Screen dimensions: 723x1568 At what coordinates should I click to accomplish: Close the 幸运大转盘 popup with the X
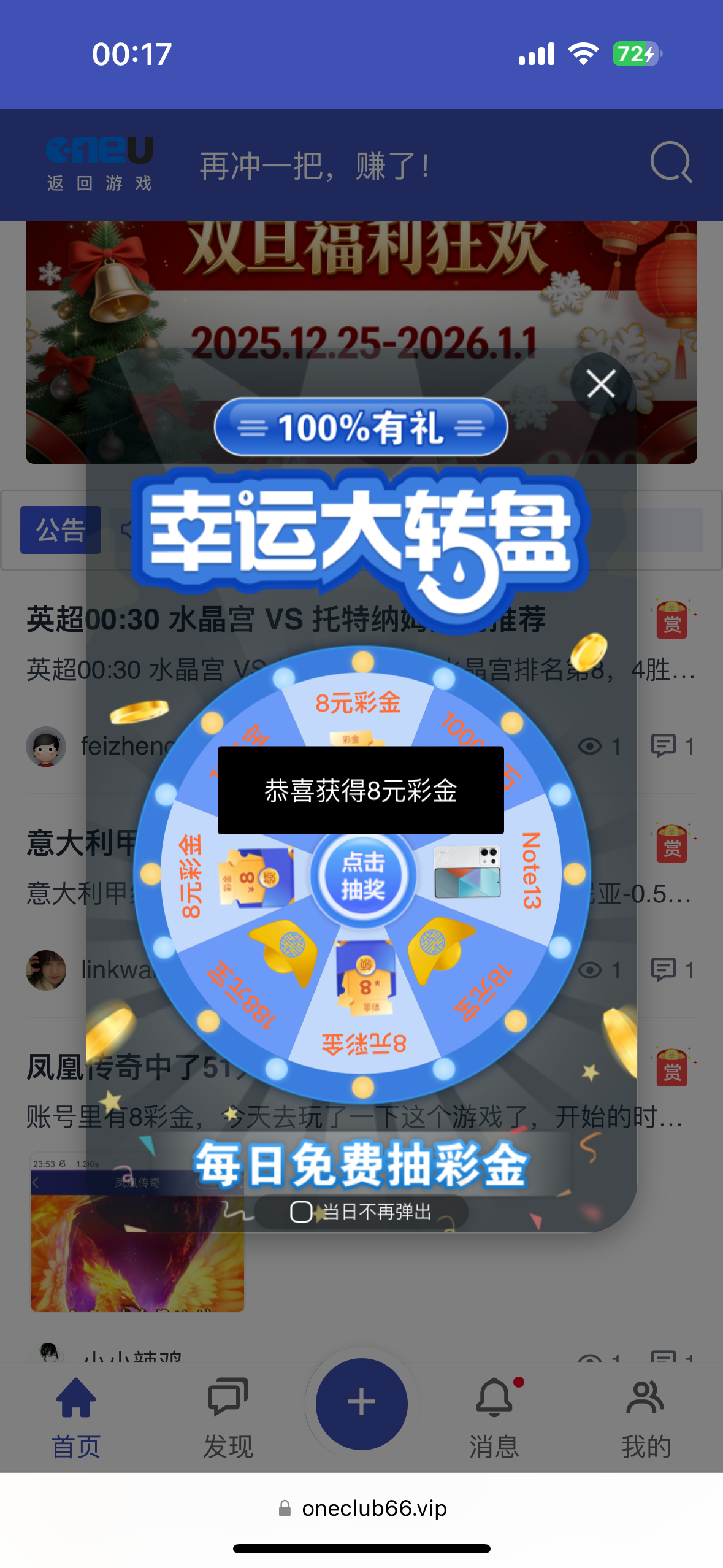(600, 384)
